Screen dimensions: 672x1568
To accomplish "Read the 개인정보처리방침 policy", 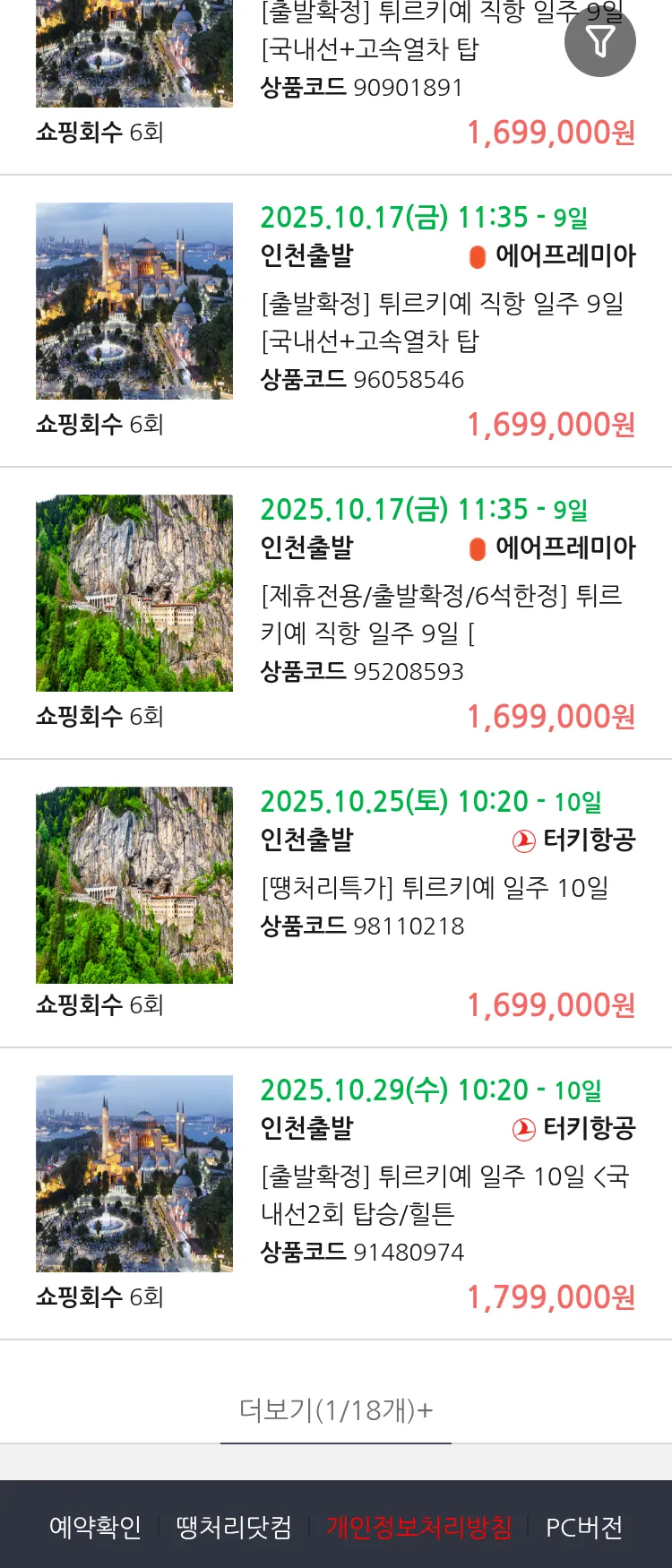I will coord(418,1527).
